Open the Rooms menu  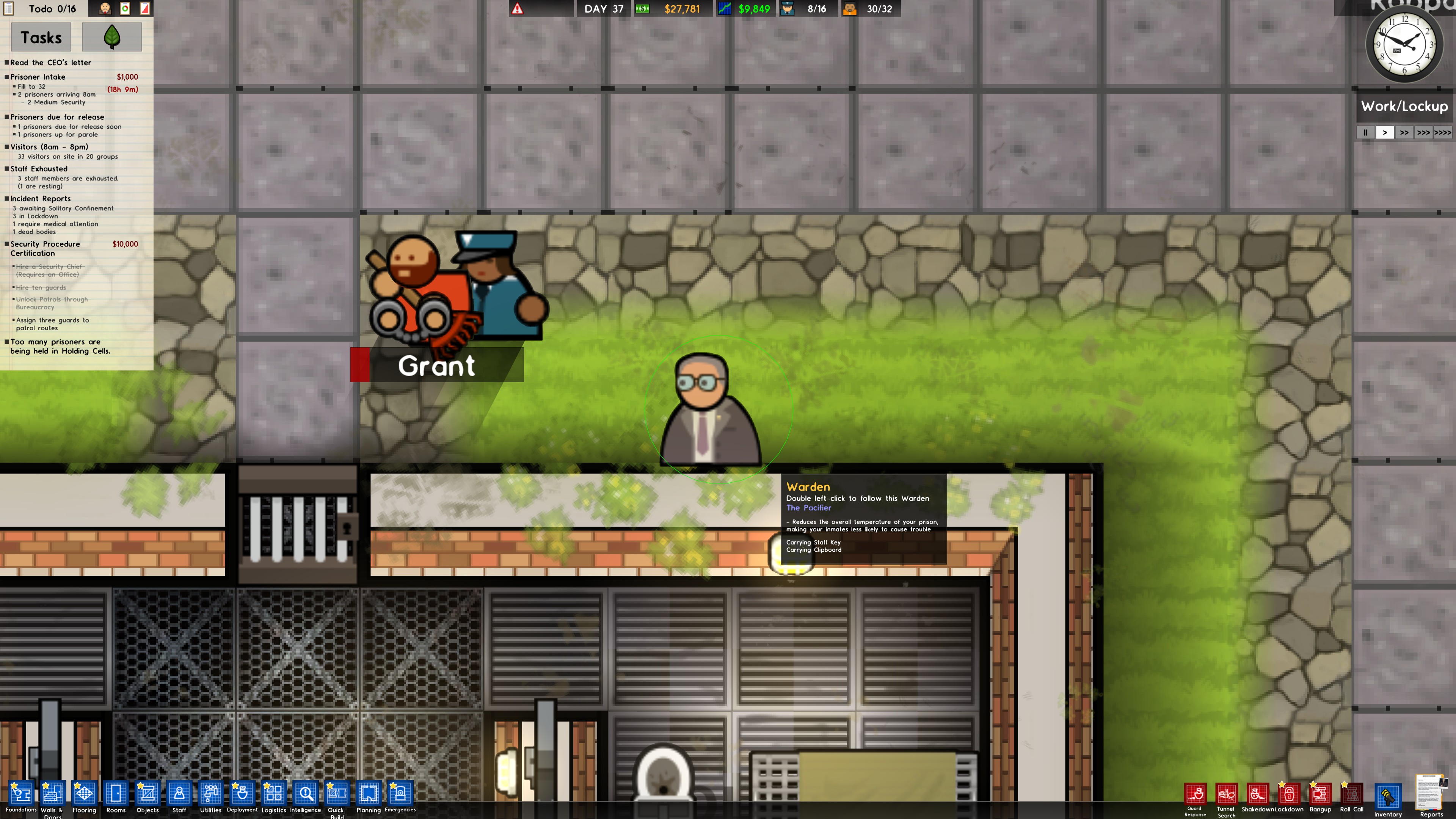coord(116,794)
